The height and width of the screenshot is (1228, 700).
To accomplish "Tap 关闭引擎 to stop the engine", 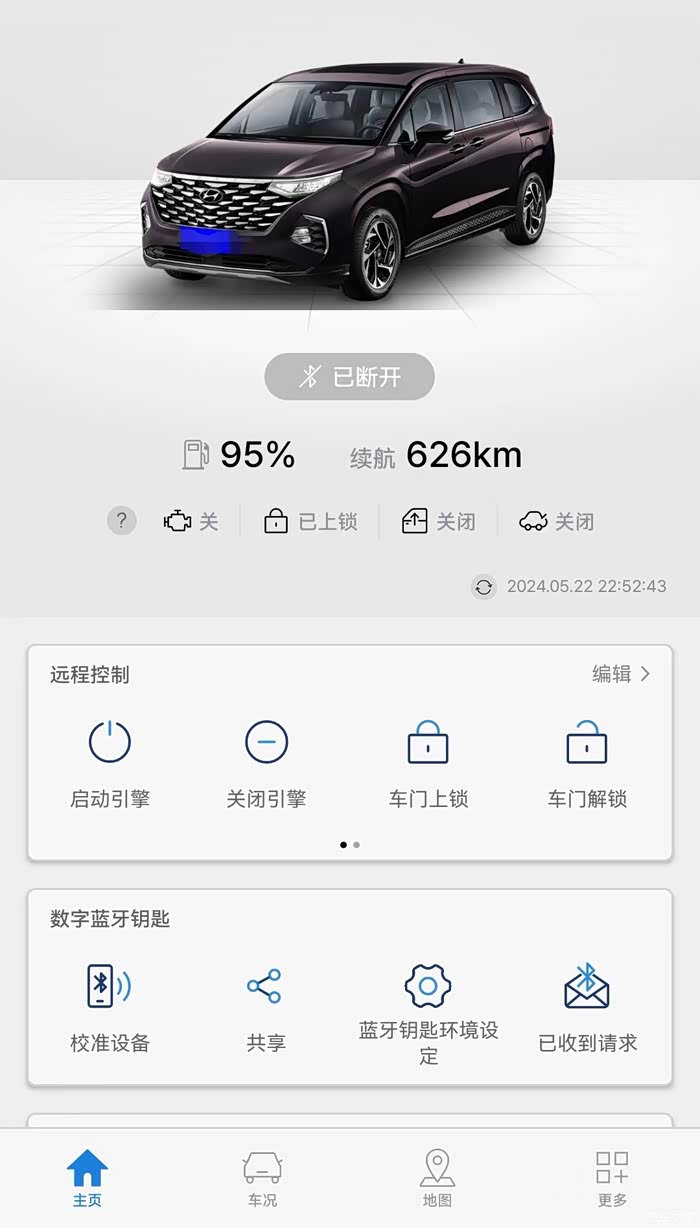I will [x=266, y=764].
